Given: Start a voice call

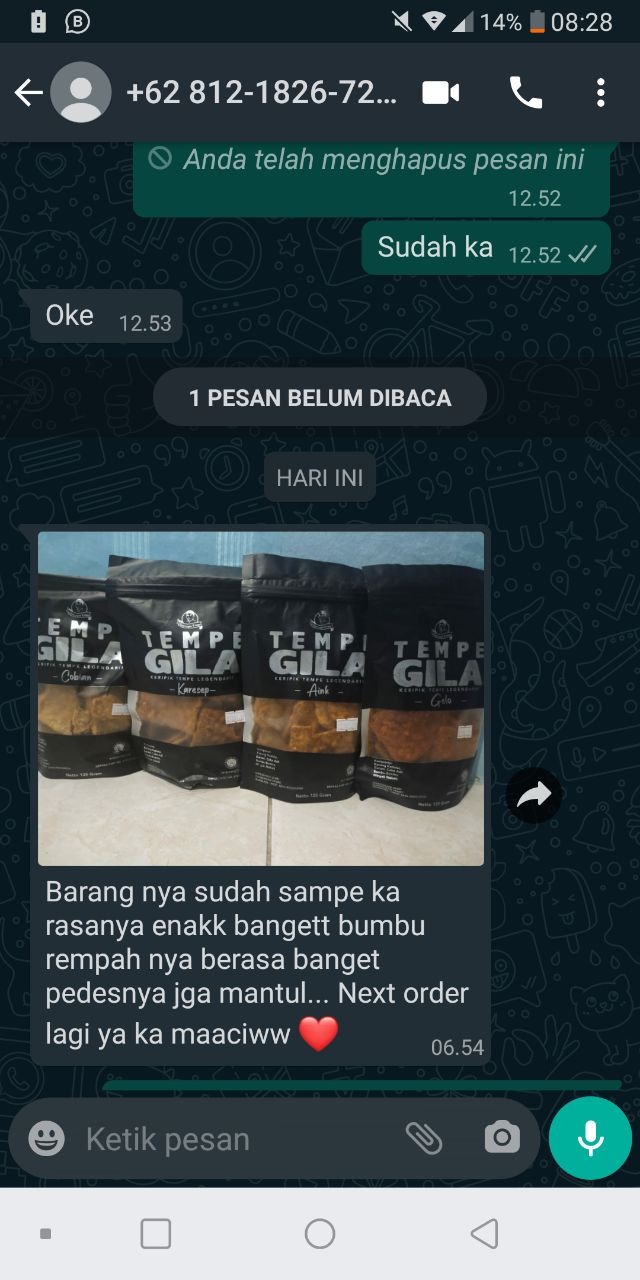Looking at the screenshot, I should [525, 93].
